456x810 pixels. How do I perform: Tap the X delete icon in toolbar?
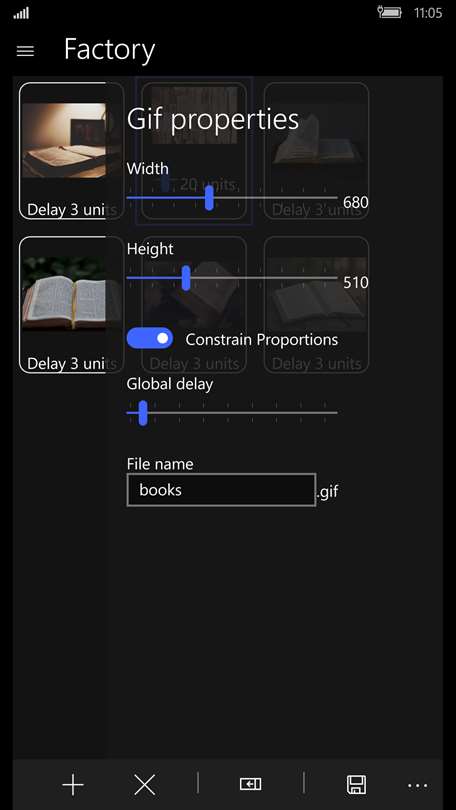pos(145,785)
